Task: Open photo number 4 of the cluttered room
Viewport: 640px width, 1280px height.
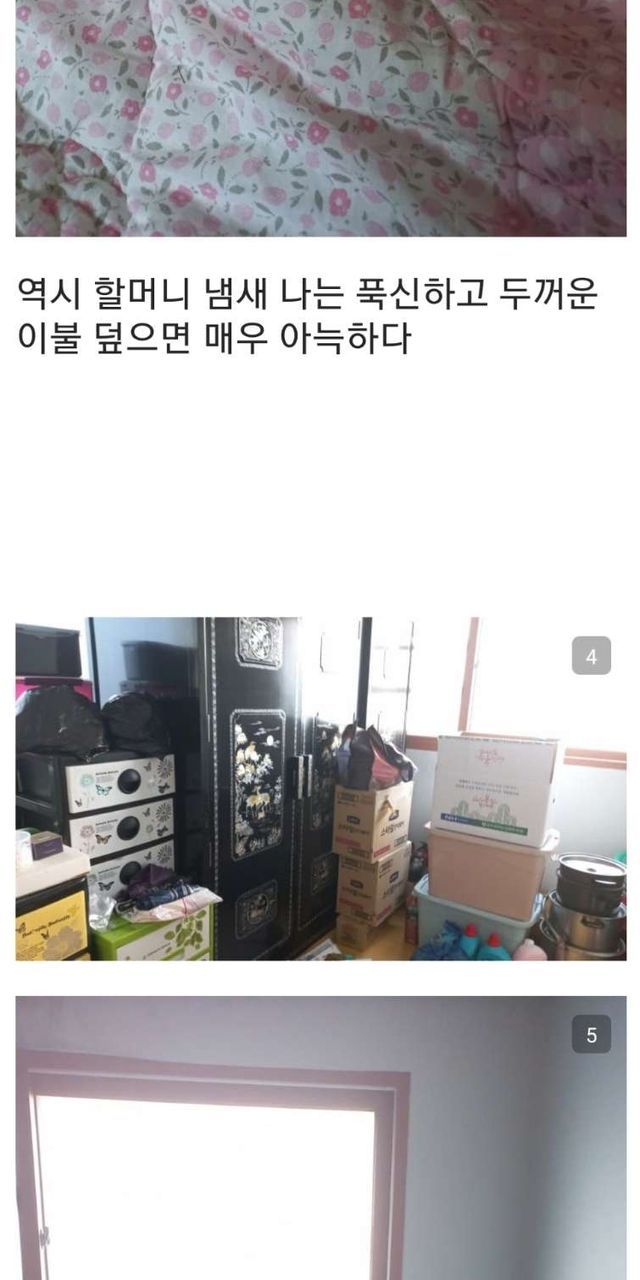Action: click(x=320, y=789)
